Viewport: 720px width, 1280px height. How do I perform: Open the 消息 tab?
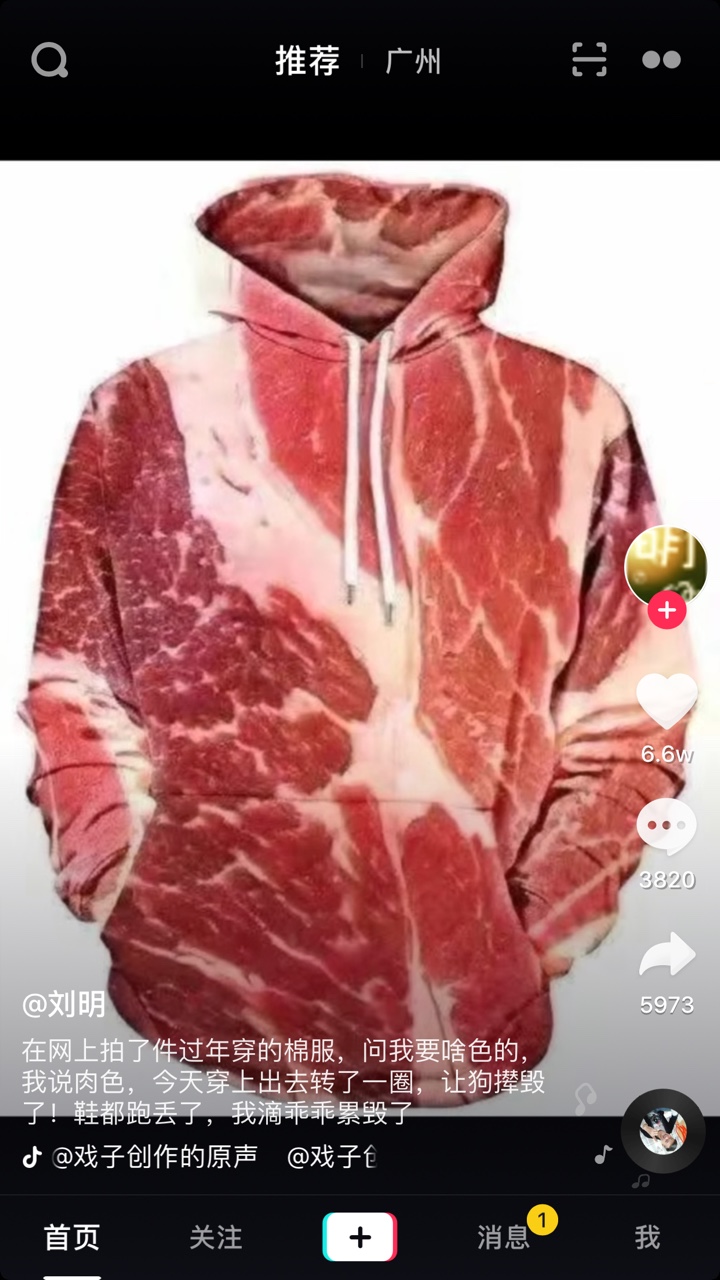[504, 1237]
